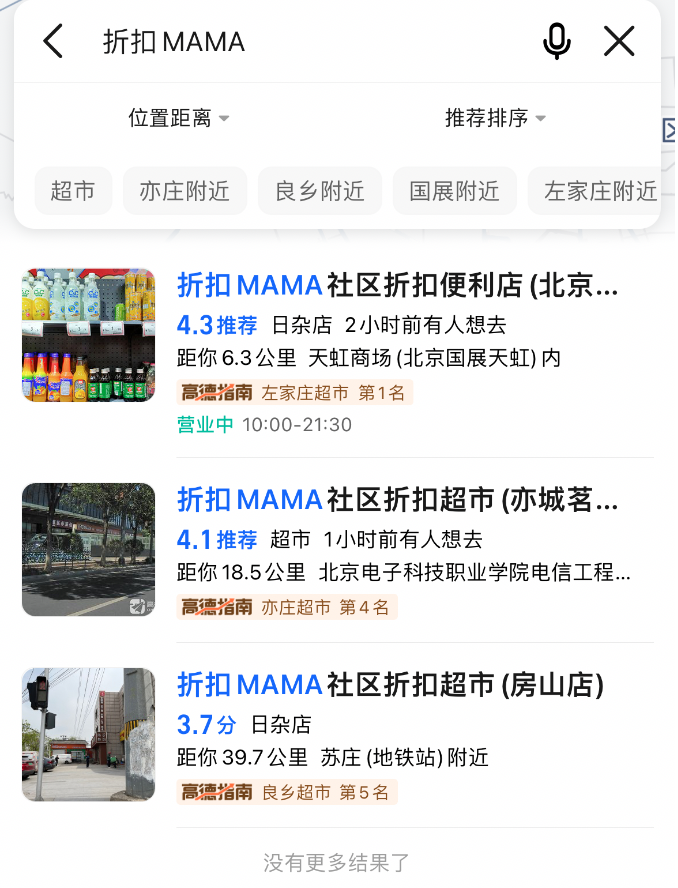Tap the search field containing 折扣MAMA

tap(300, 41)
